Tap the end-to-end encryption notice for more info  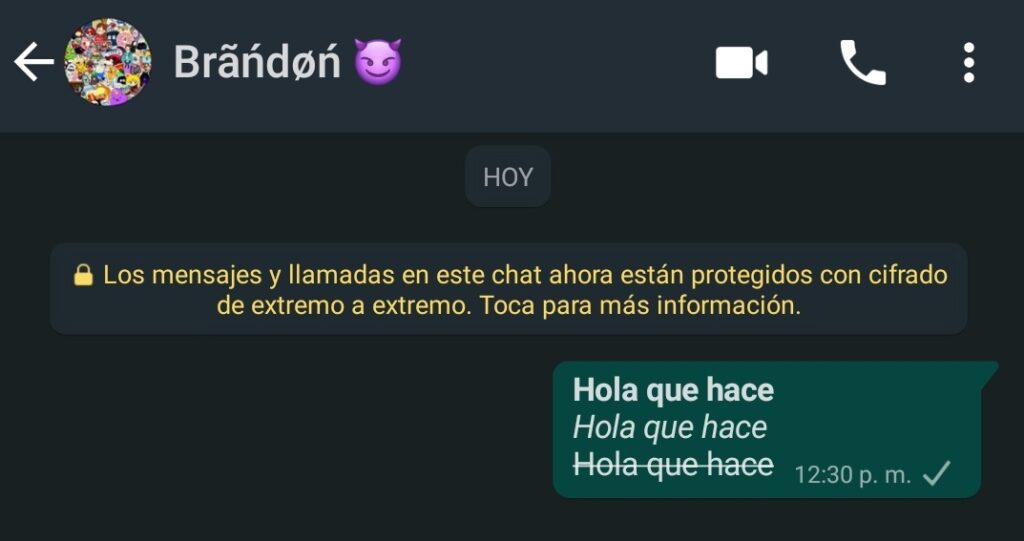coord(509,290)
